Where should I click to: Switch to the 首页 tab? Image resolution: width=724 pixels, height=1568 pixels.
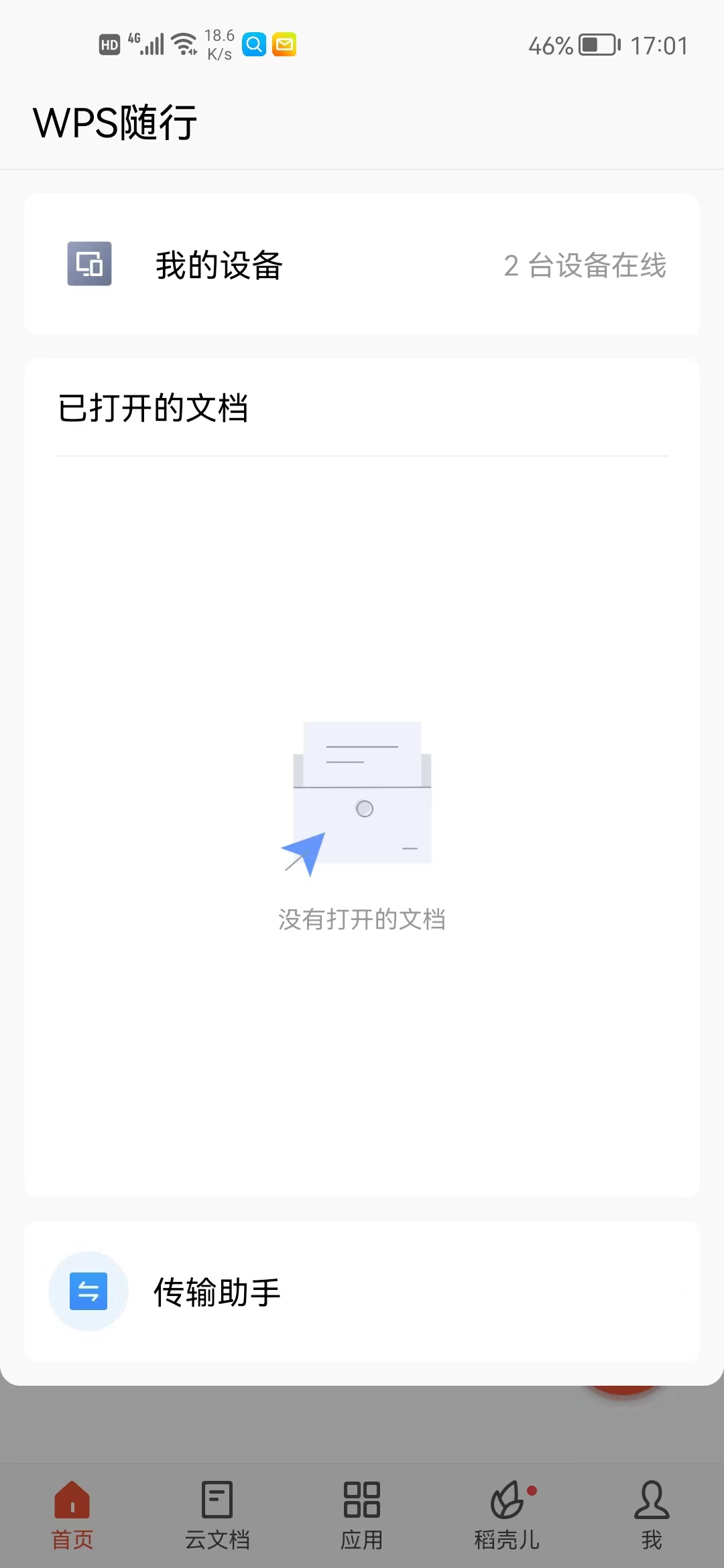pyautogui.click(x=72, y=1514)
